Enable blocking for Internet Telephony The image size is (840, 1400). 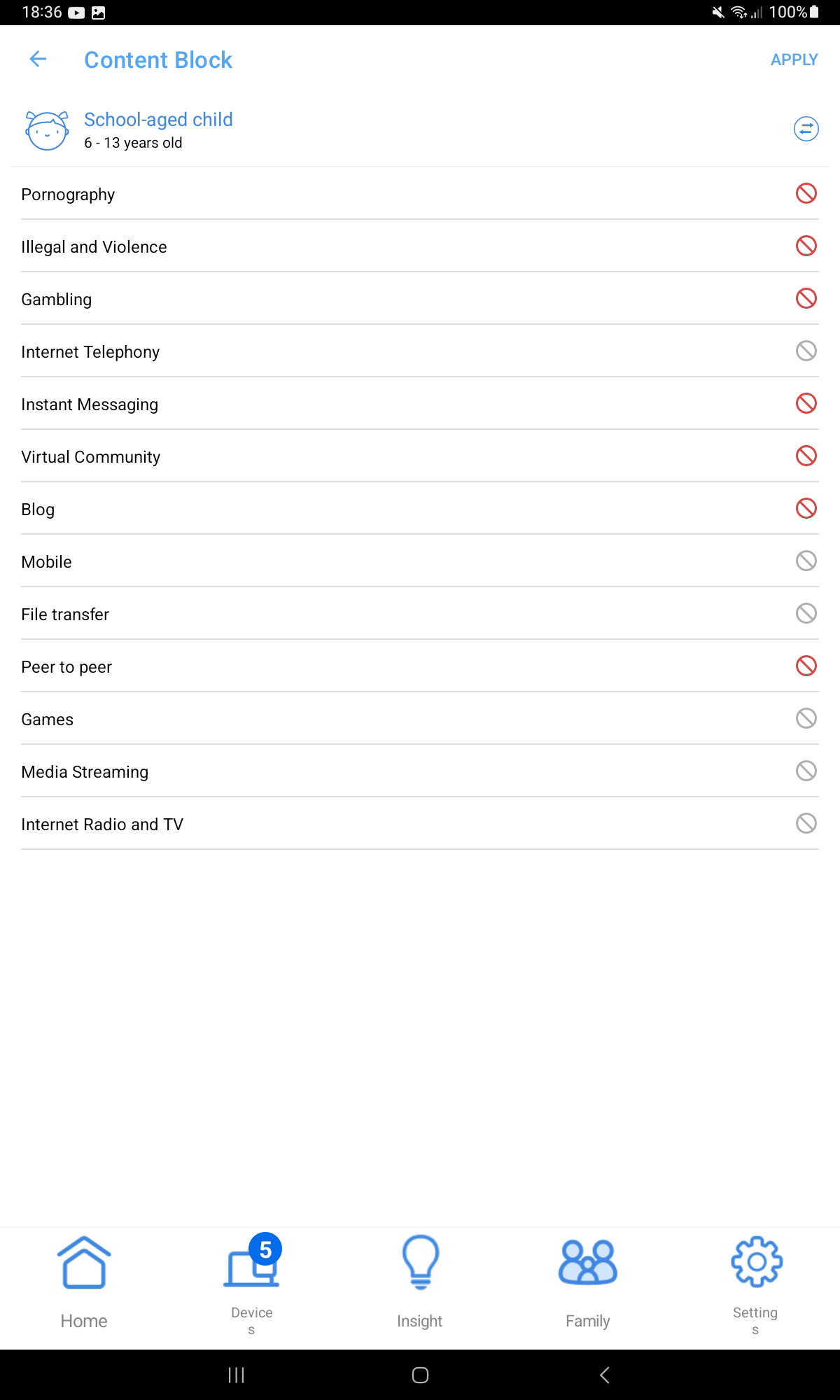pos(806,351)
